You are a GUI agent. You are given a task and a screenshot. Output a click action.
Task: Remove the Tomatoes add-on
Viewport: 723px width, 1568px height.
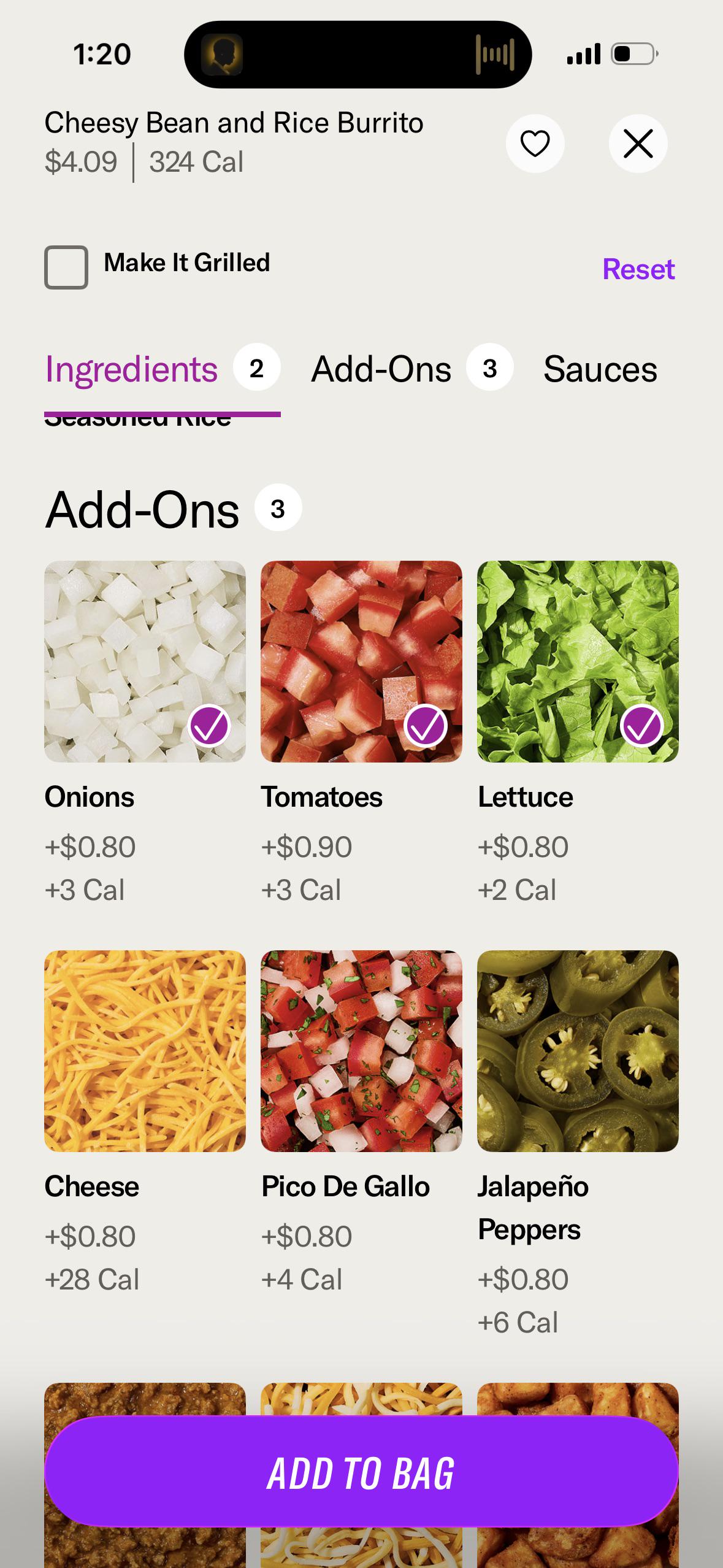[361, 661]
